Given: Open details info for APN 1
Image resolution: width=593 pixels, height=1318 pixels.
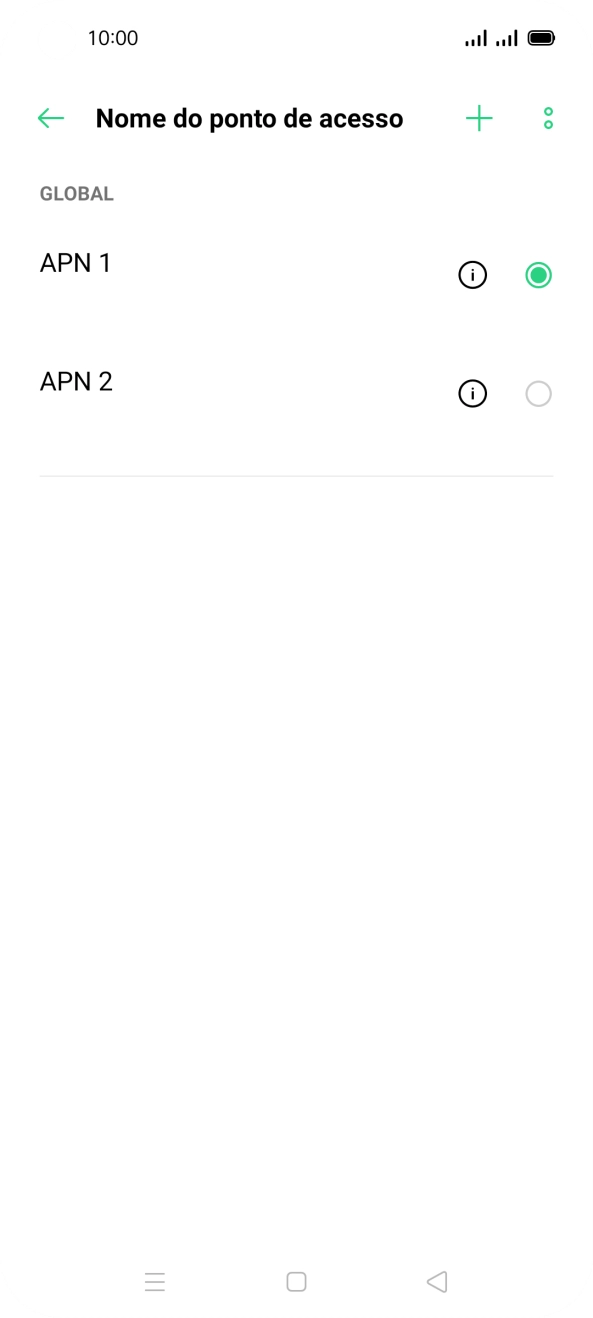Looking at the screenshot, I should 472,275.
